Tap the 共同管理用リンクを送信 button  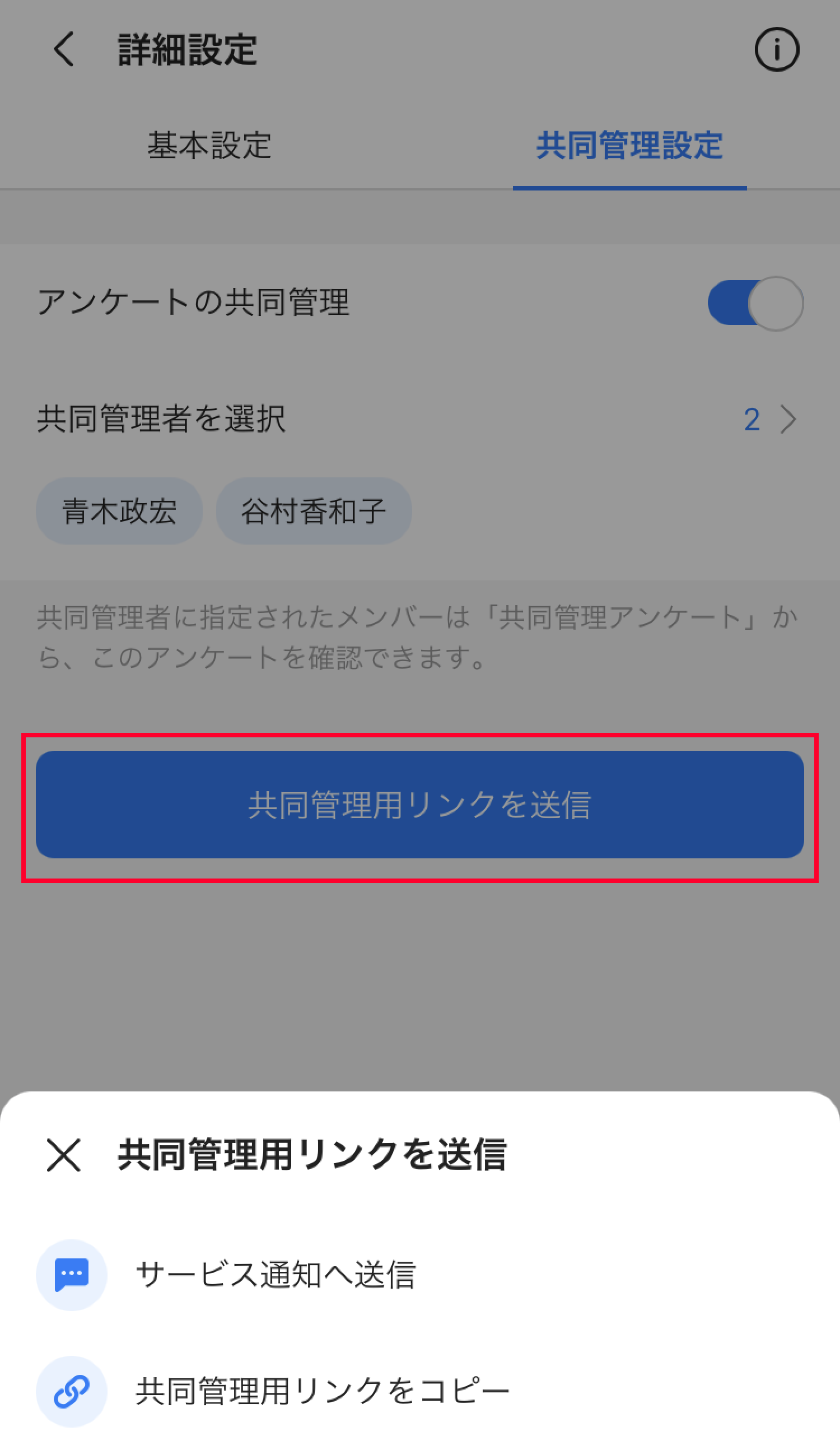419,805
